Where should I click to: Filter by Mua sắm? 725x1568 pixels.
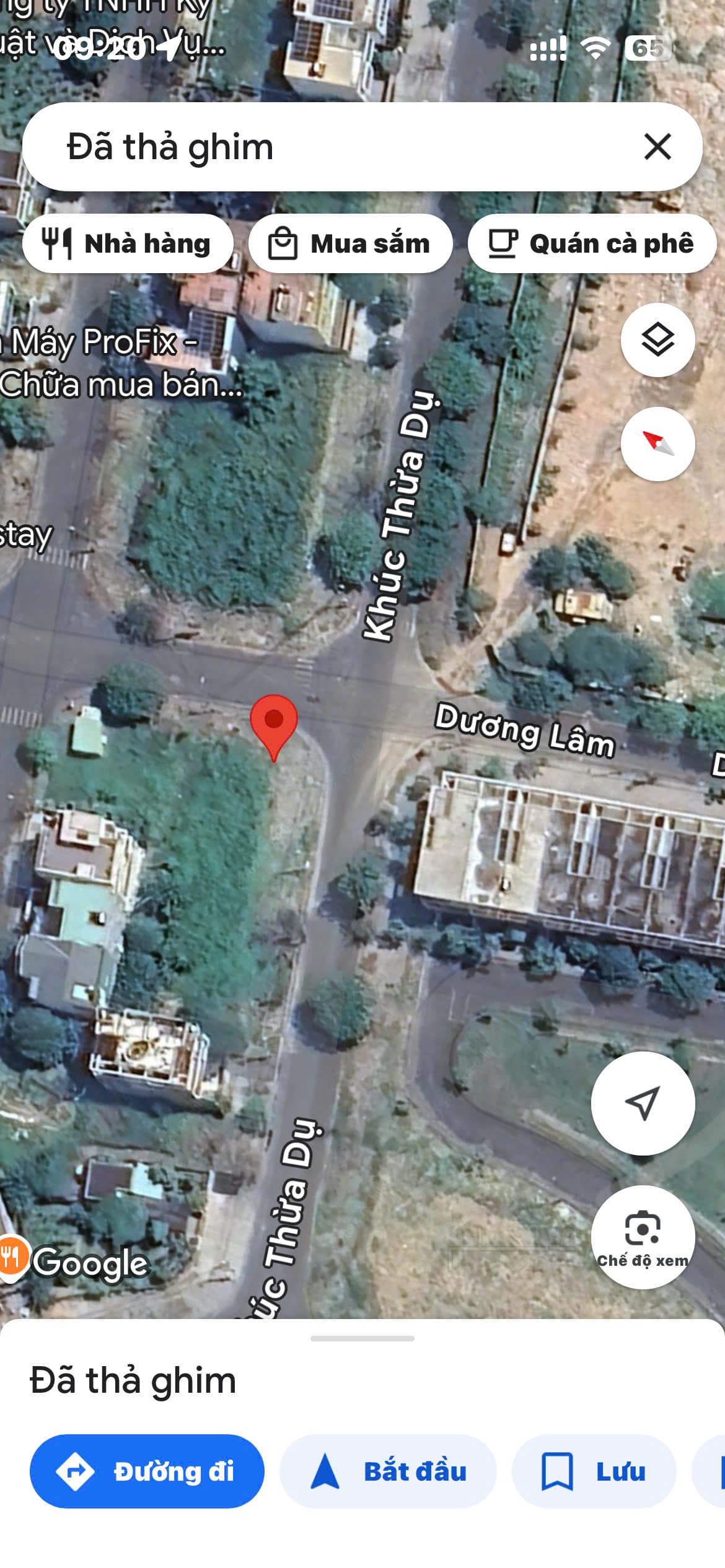pyautogui.click(x=350, y=243)
